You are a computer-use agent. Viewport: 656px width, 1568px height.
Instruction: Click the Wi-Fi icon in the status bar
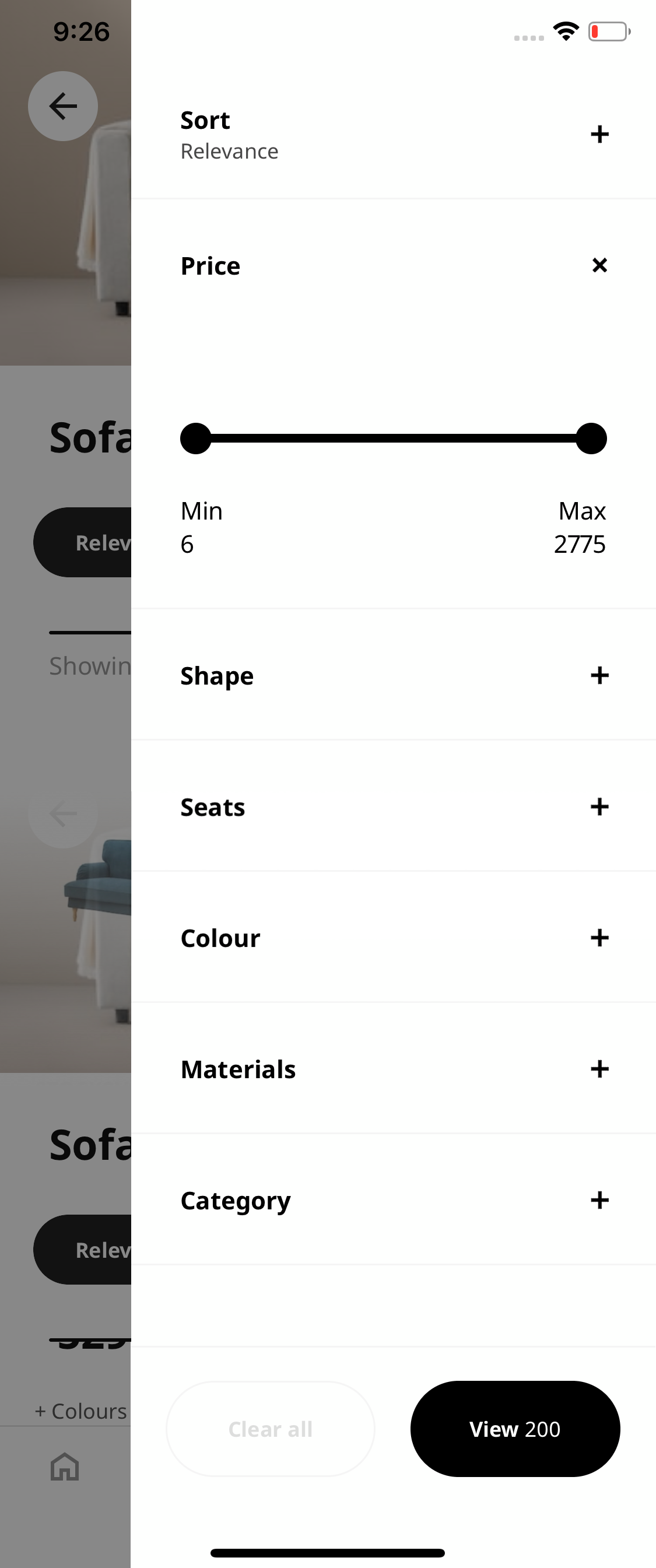(566, 31)
